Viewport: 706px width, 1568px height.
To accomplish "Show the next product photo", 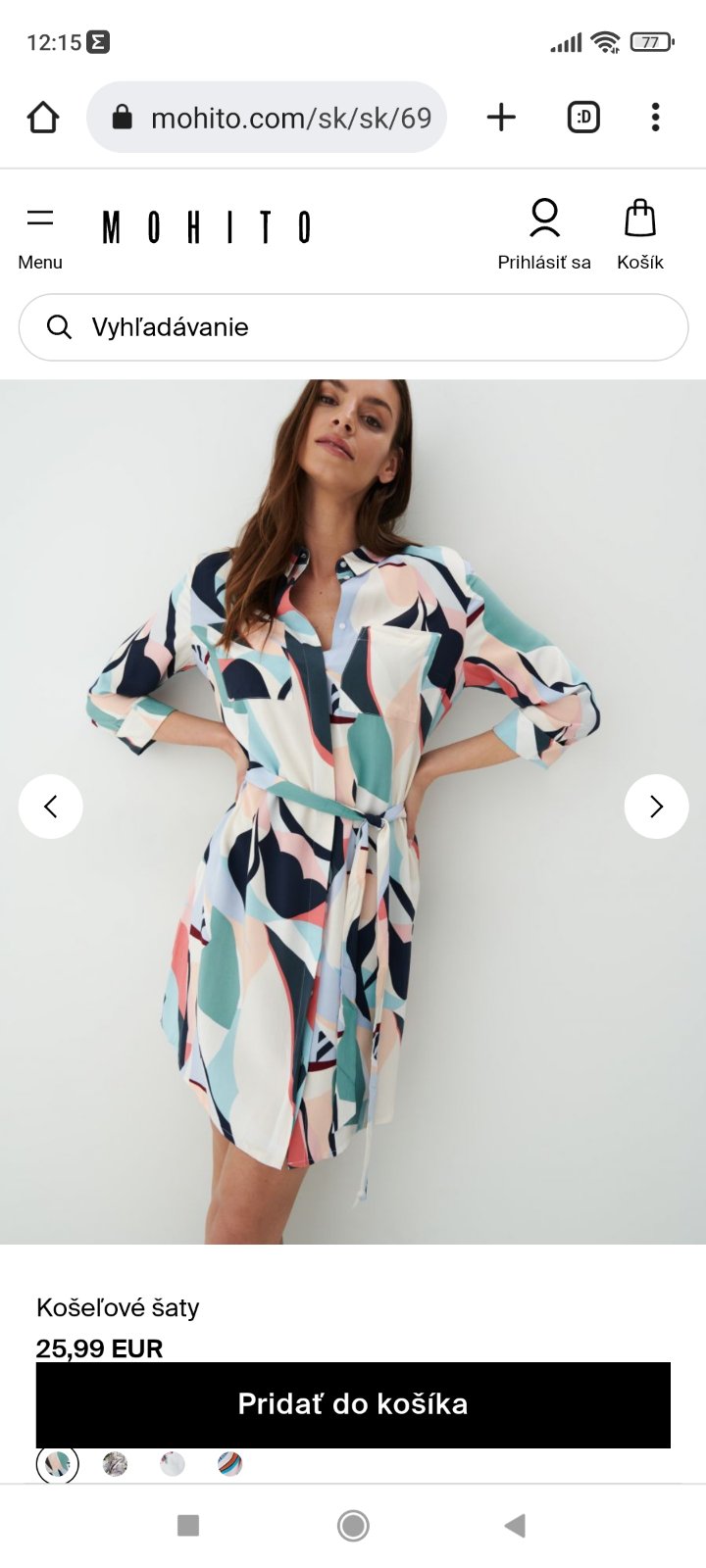I will [656, 807].
